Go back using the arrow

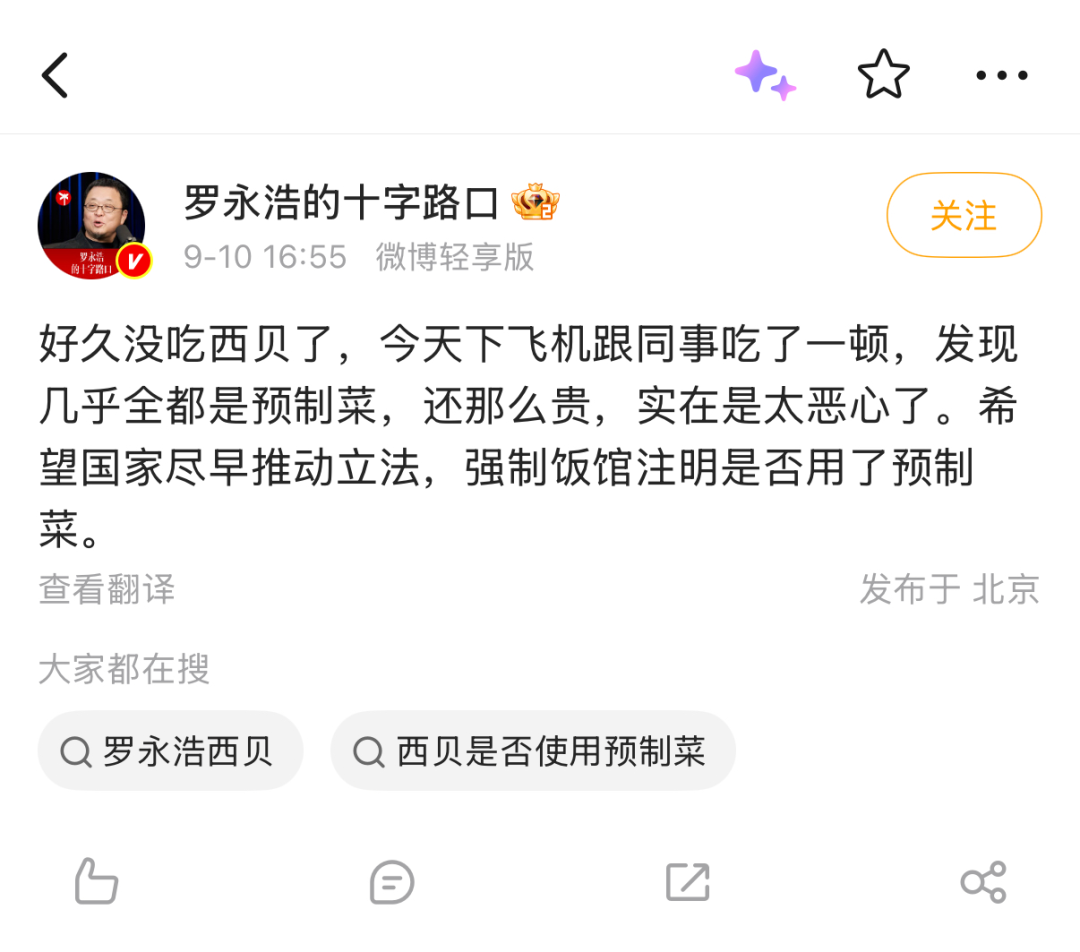[55, 75]
